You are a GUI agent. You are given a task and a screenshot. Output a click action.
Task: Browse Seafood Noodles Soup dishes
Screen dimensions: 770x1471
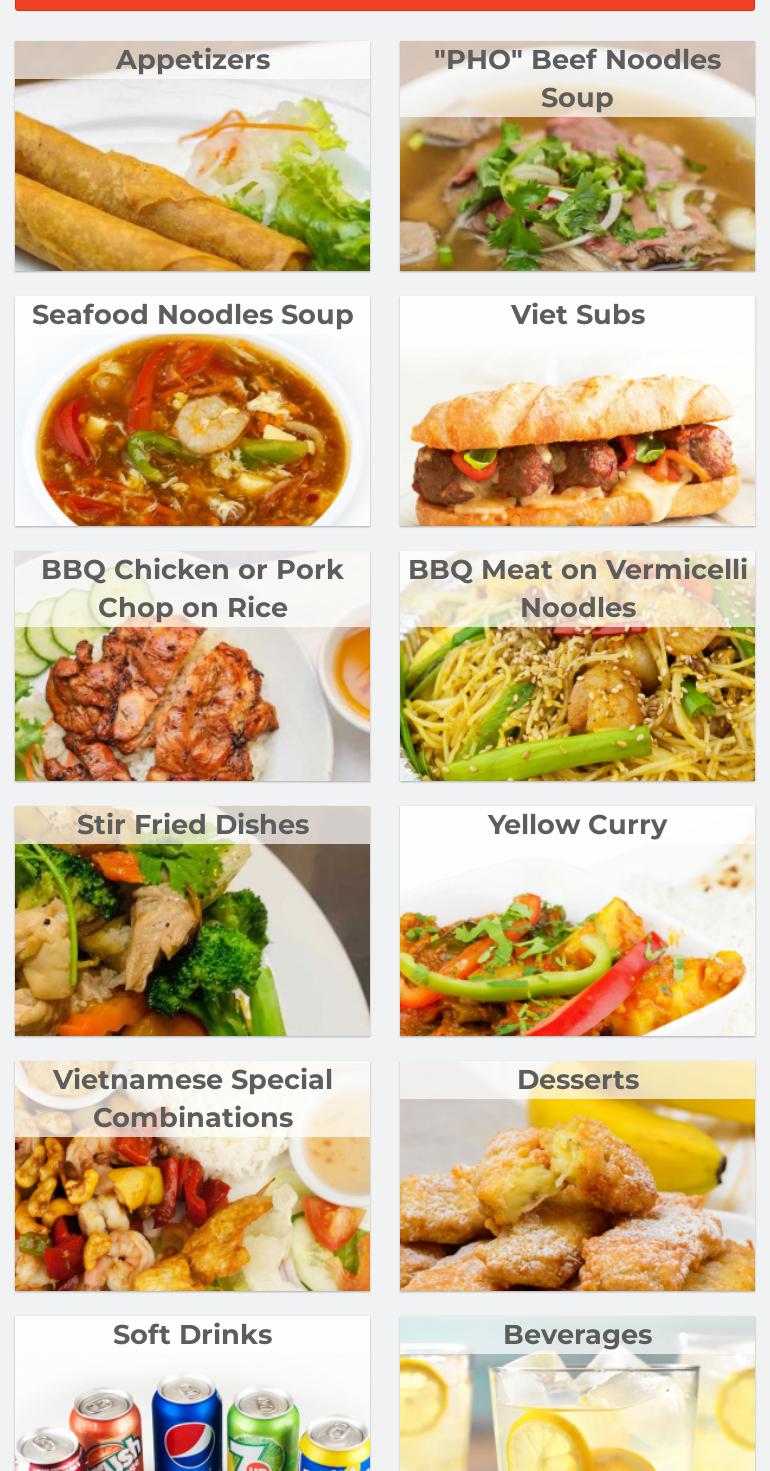click(x=192, y=411)
